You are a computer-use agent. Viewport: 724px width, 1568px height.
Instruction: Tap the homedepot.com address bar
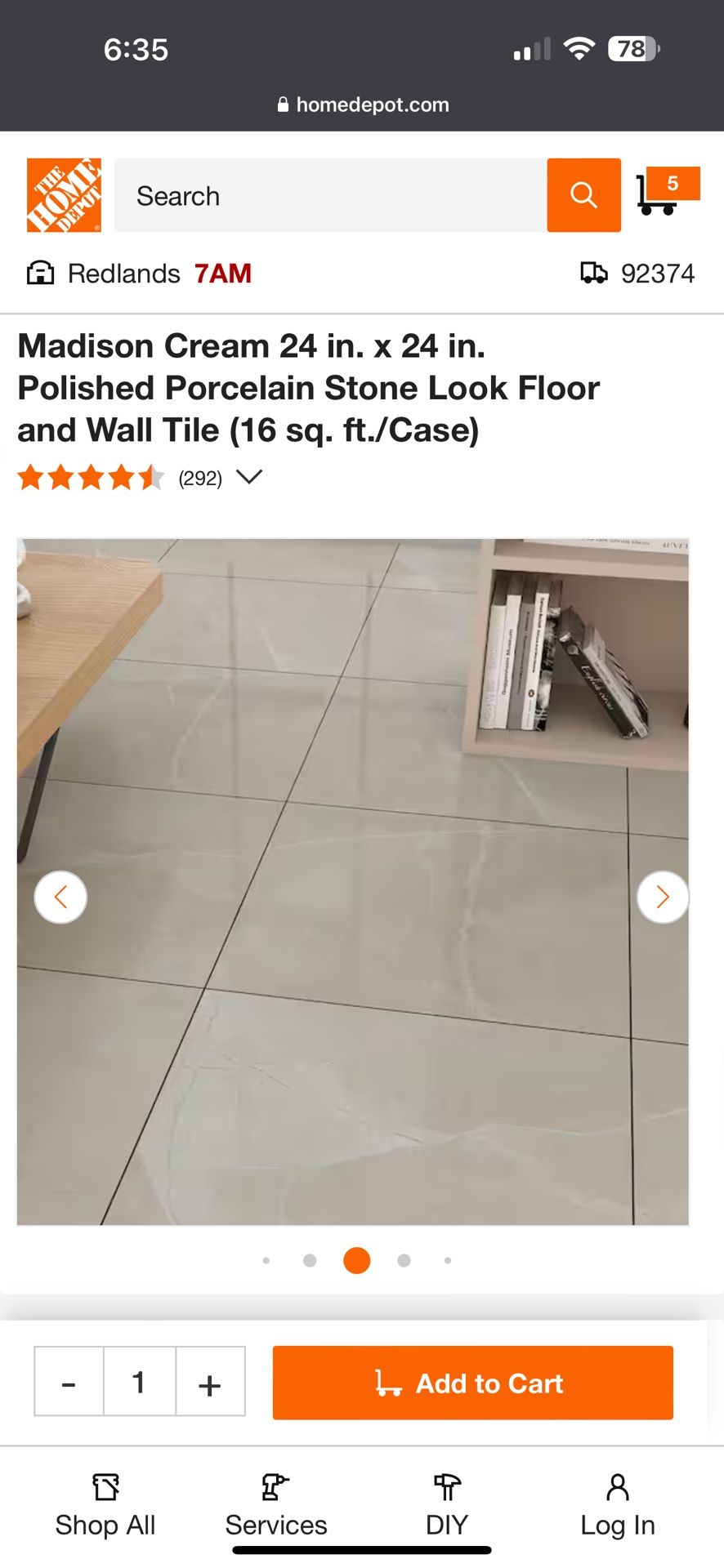pyautogui.click(x=362, y=105)
